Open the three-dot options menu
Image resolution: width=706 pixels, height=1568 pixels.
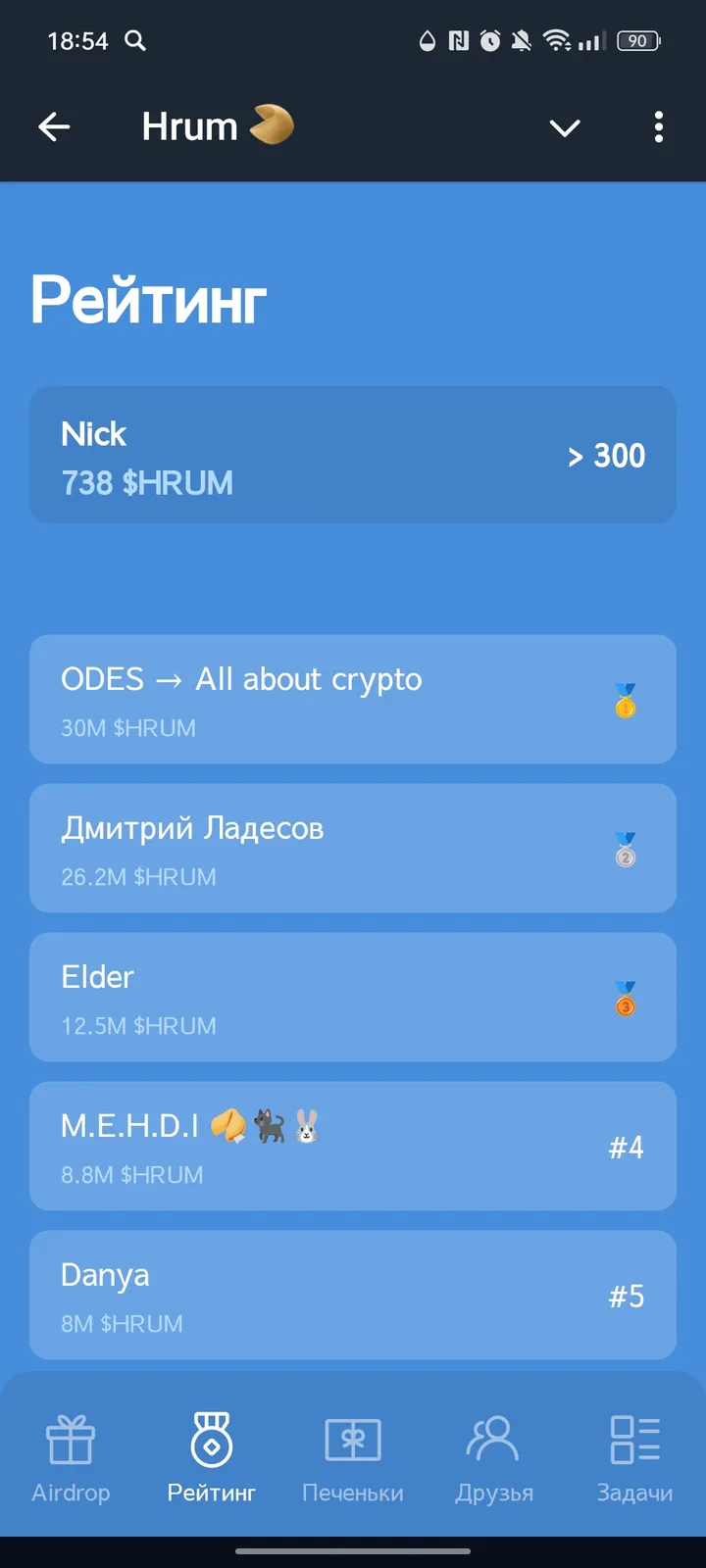pos(658,127)
